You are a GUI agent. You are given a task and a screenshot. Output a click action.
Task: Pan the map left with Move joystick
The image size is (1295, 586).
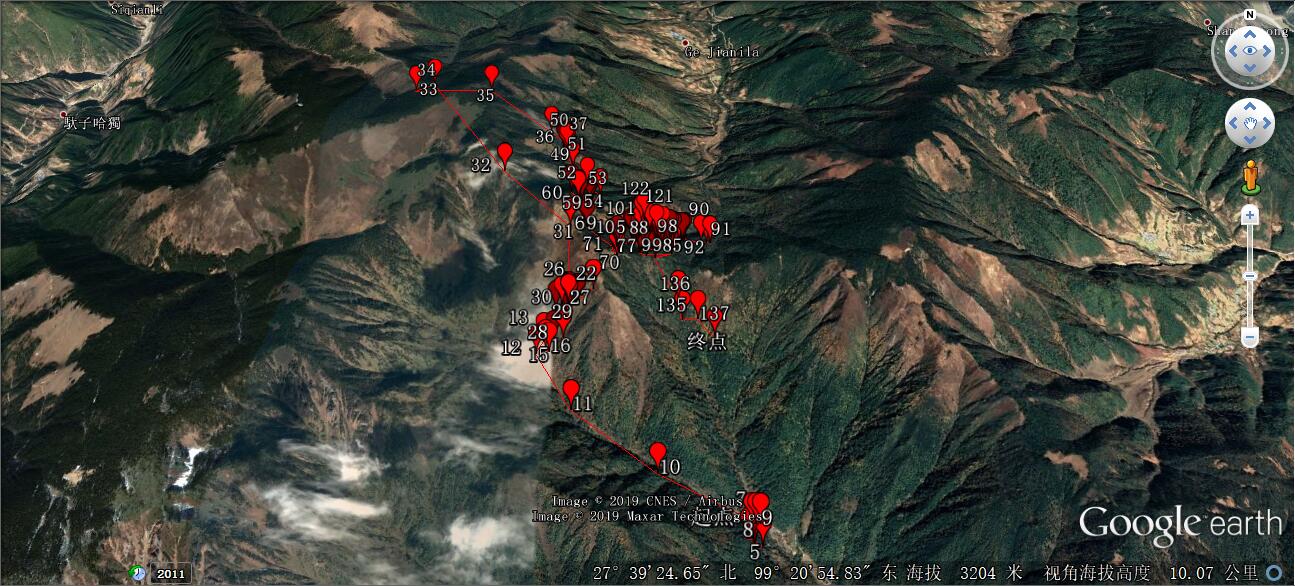[1233, 125]
